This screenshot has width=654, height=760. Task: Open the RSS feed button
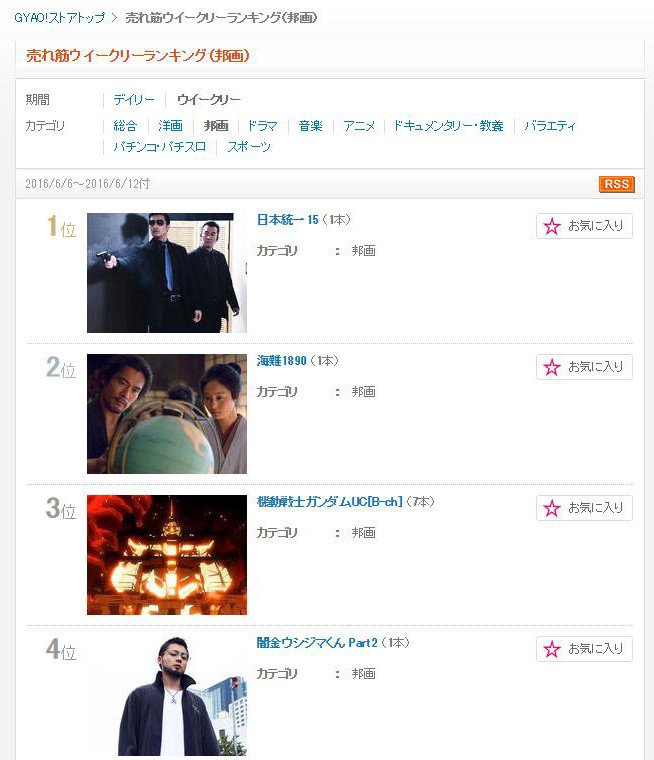(617, 184)
